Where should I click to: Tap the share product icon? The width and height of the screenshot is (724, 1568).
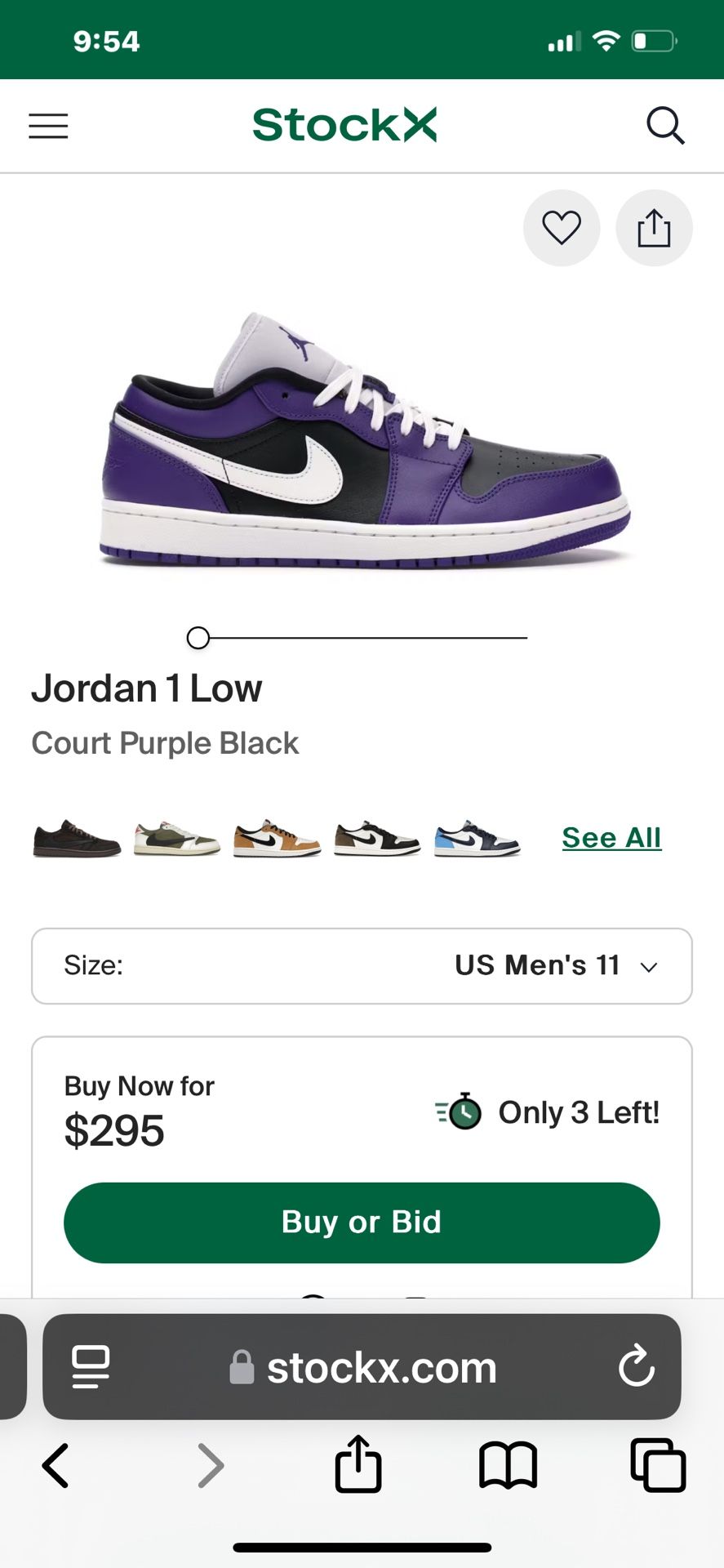(654, 229)
